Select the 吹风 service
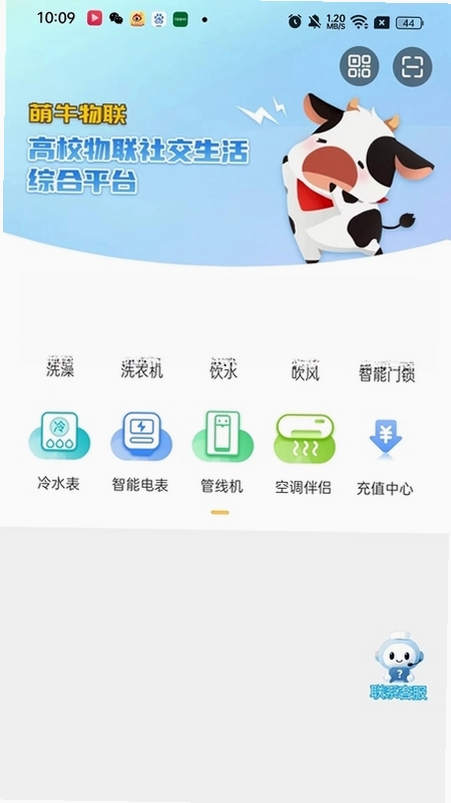The width and height of the screenshot is (451, 803). 305,370
